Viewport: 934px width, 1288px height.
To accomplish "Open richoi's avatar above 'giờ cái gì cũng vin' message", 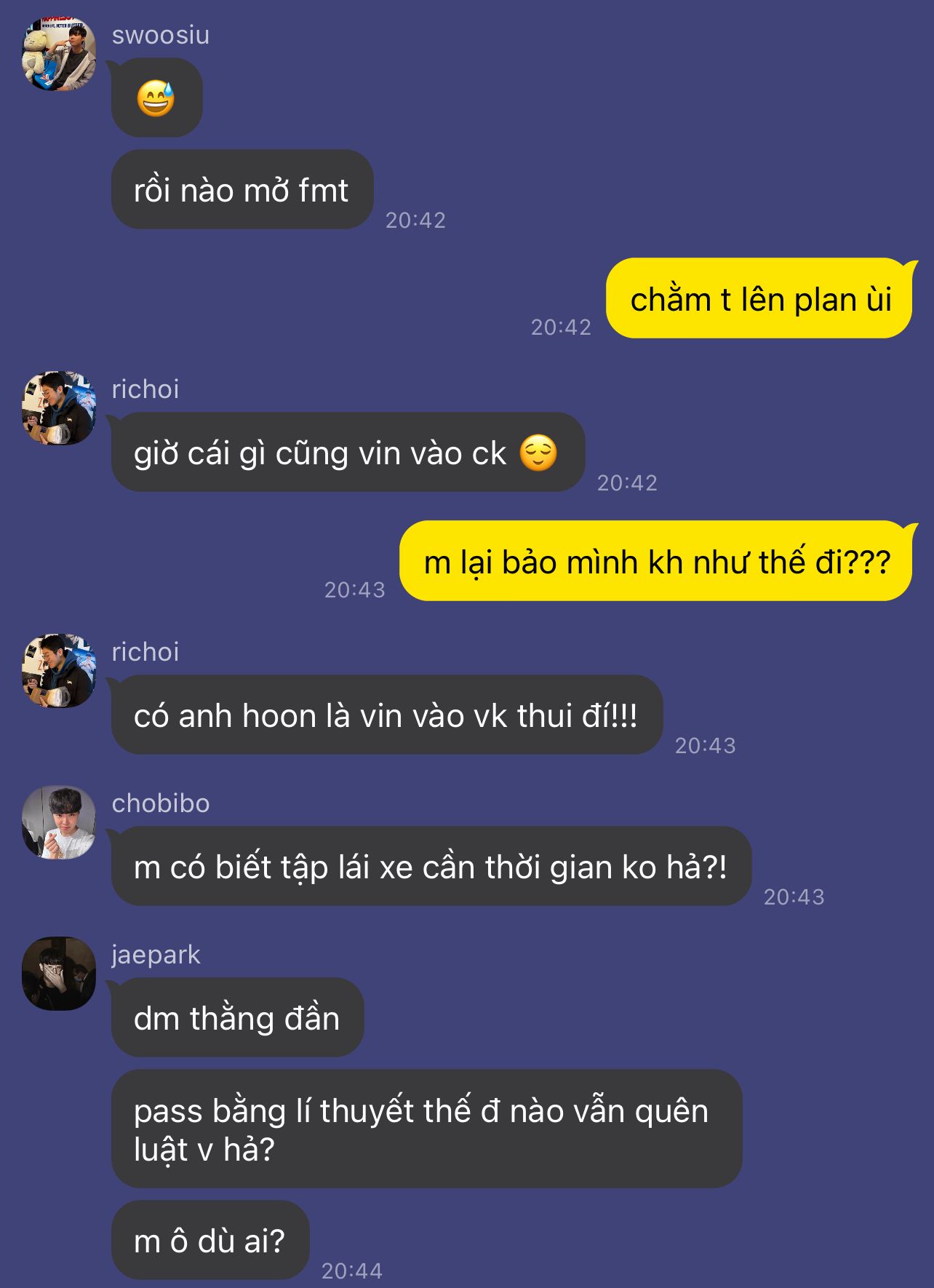I will point(59,408).
